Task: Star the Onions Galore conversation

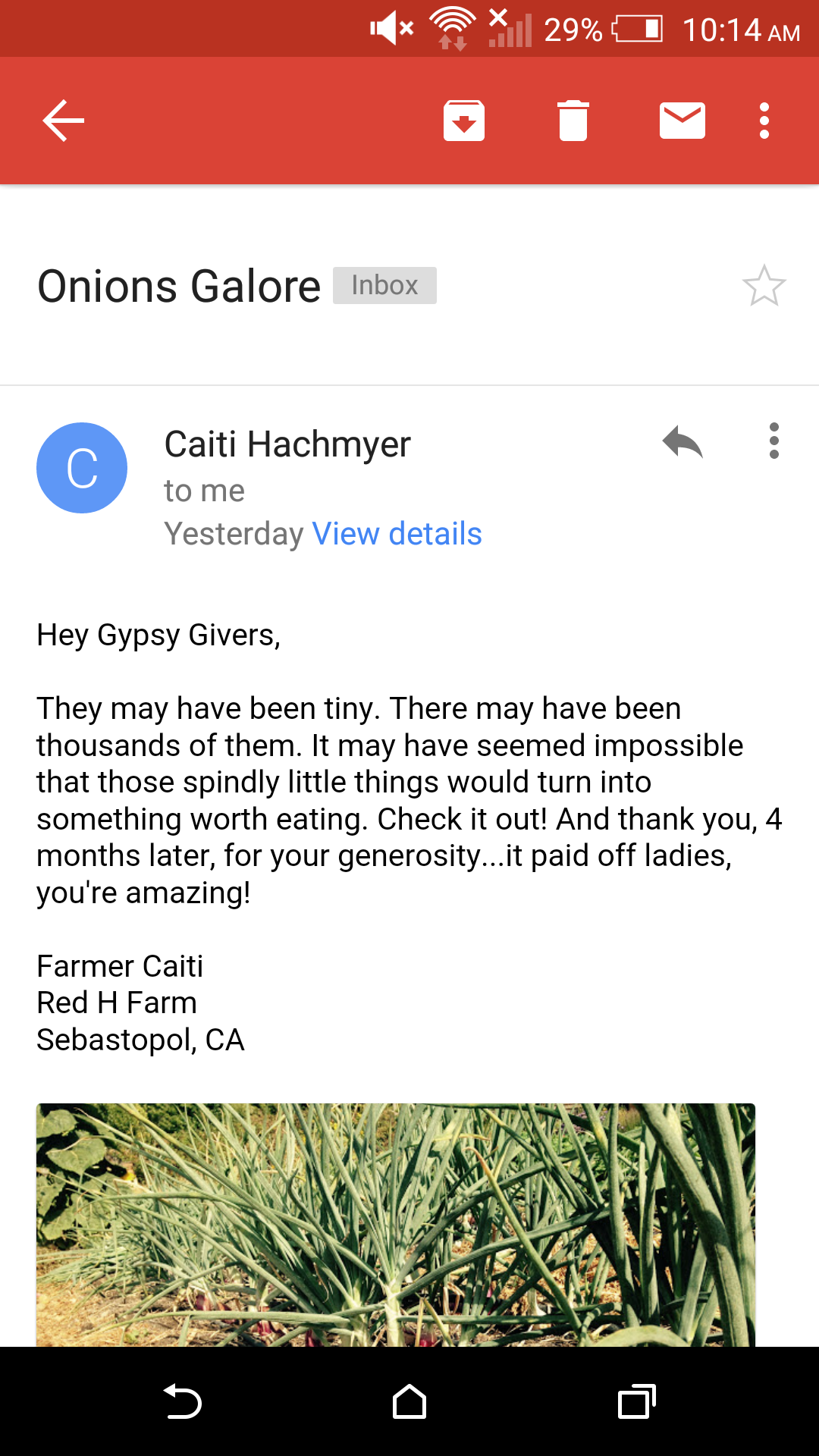Action: tap(764, 286)
